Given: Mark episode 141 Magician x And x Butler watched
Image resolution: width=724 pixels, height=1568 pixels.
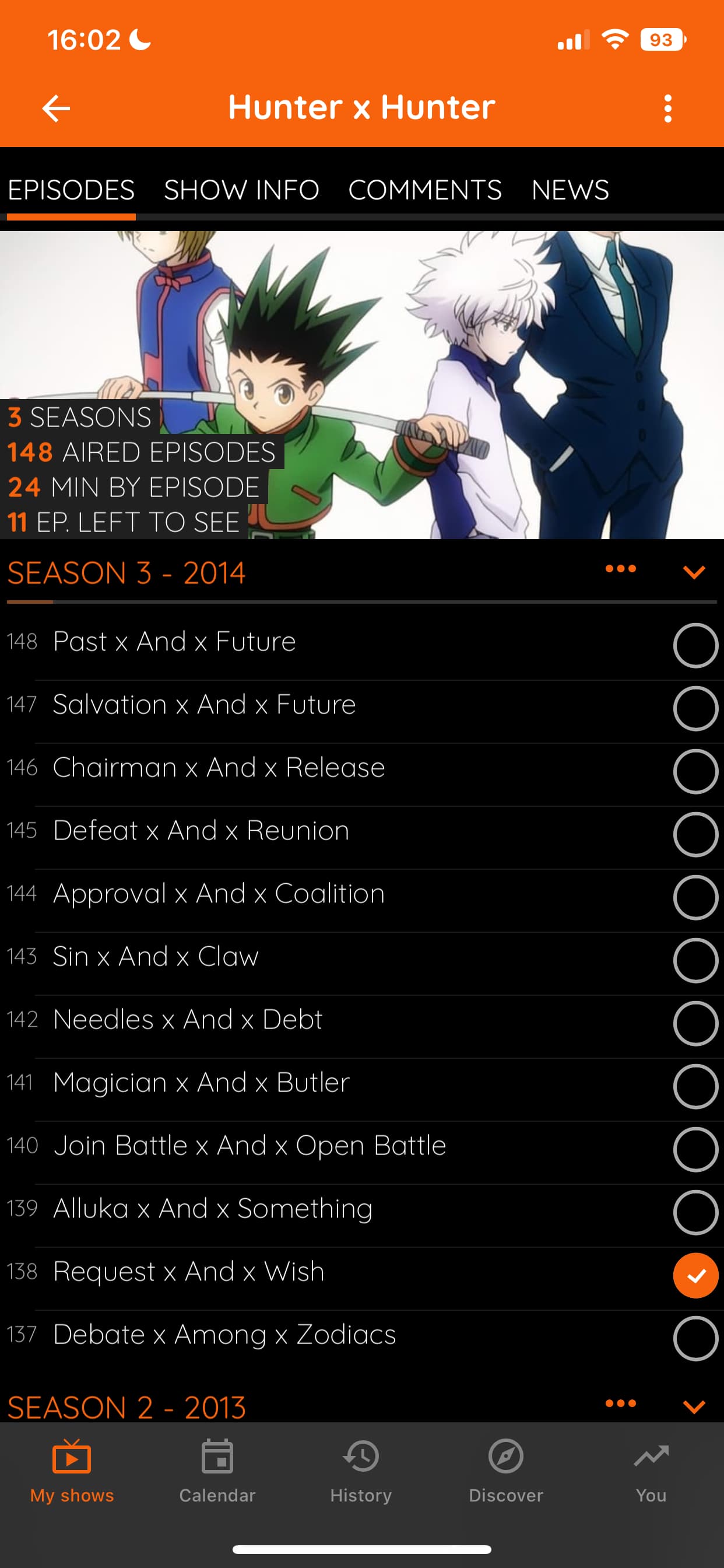Looking at the screenshot, I should click(695, 1086).
